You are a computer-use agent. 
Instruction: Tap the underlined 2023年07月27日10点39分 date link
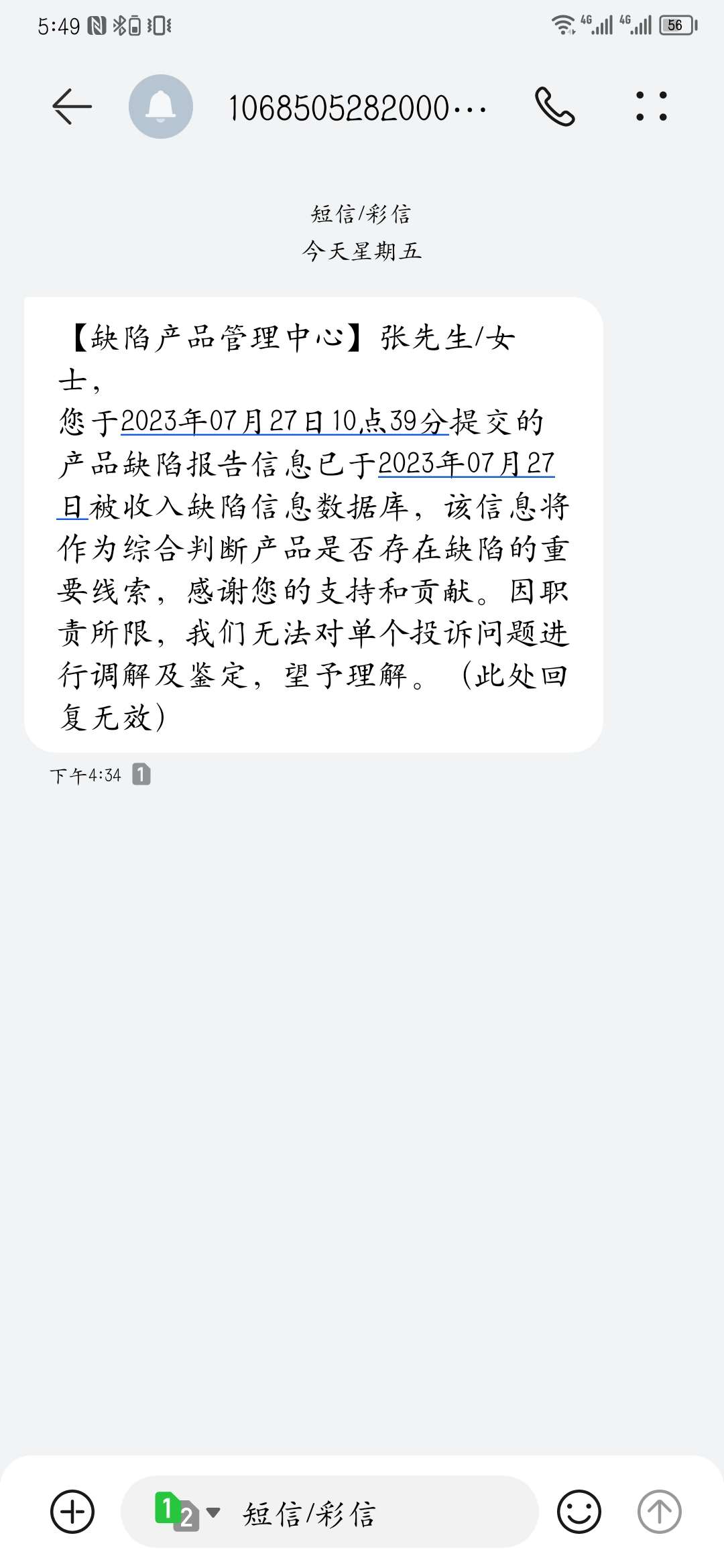284,421
